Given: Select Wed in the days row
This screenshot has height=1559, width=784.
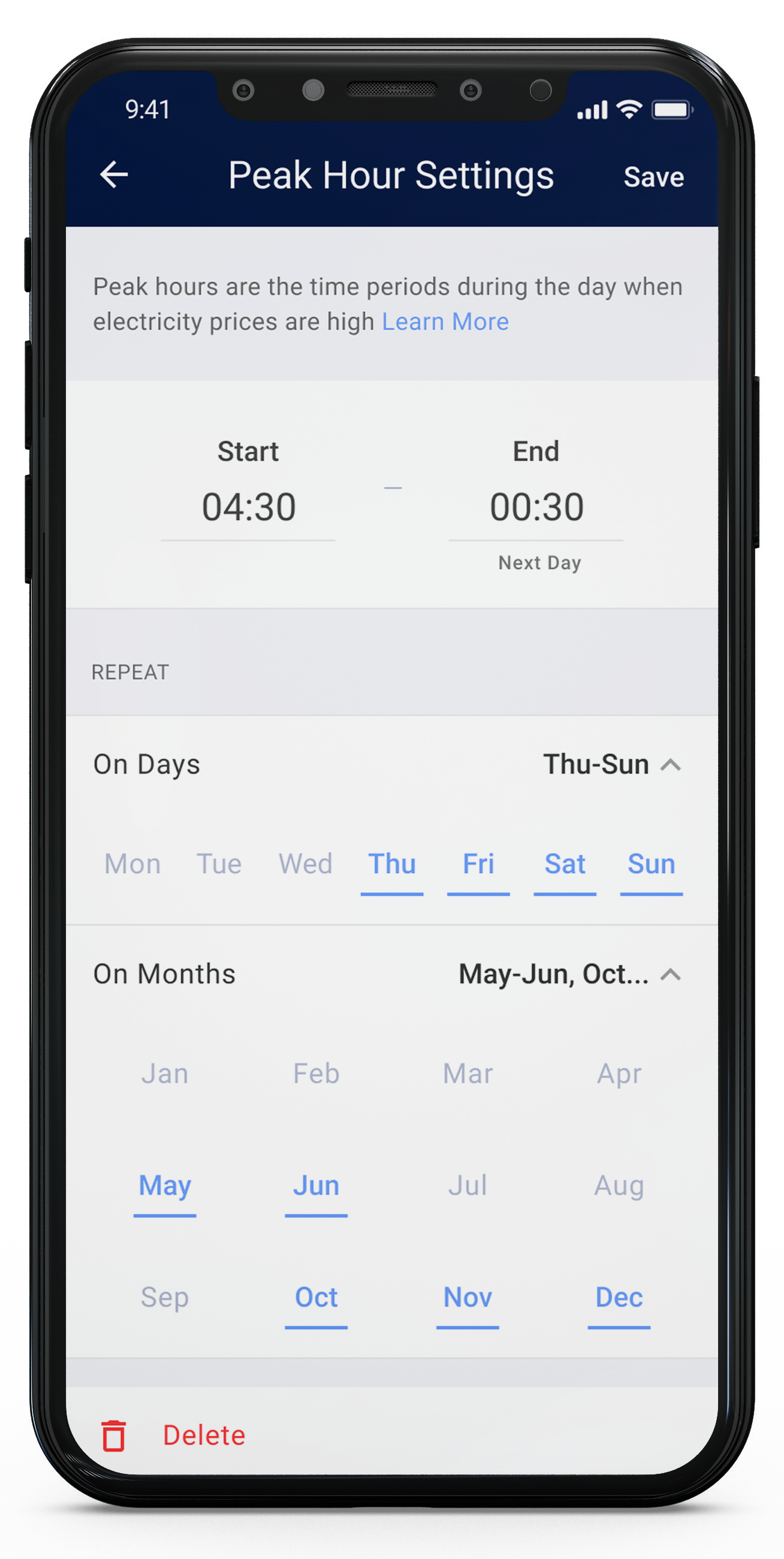Looking at the screenshot, I should 306,863.
